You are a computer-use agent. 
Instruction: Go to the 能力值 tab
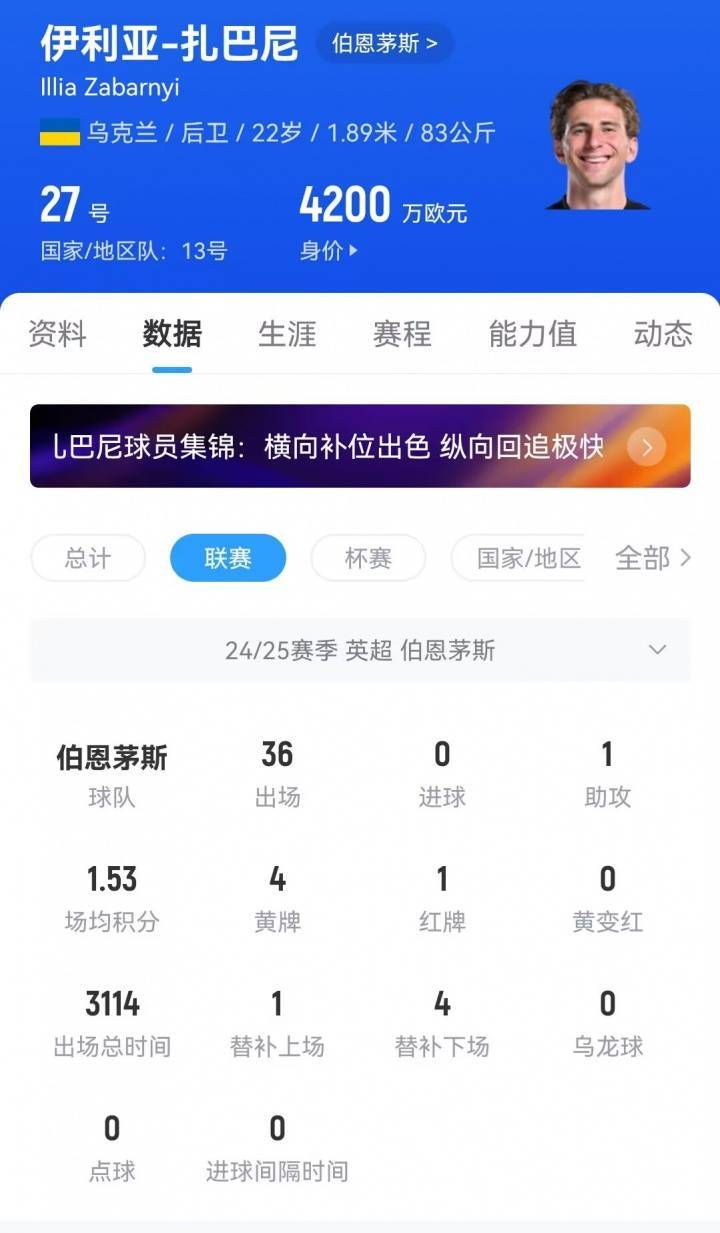(532, 333)
